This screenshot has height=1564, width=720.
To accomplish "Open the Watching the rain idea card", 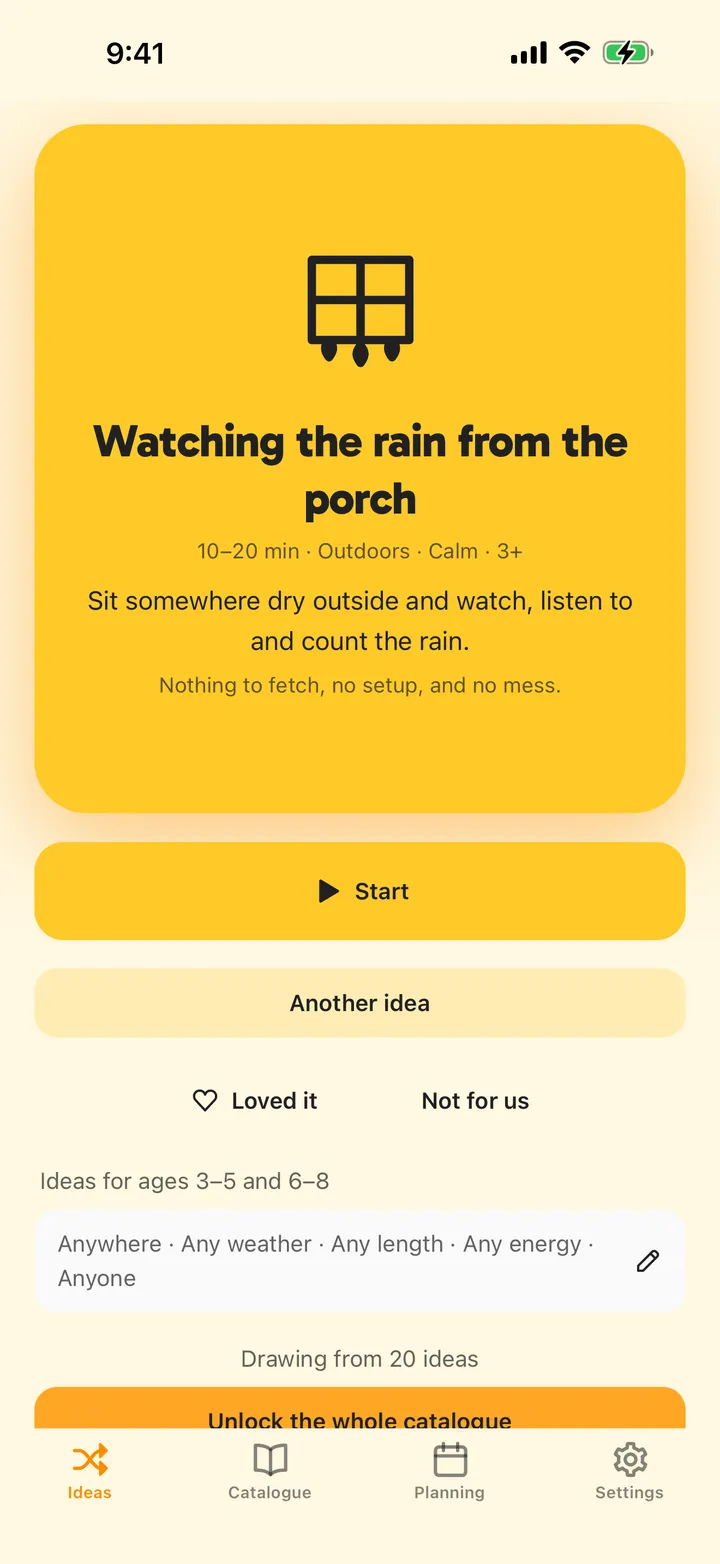I will [360, 468].
